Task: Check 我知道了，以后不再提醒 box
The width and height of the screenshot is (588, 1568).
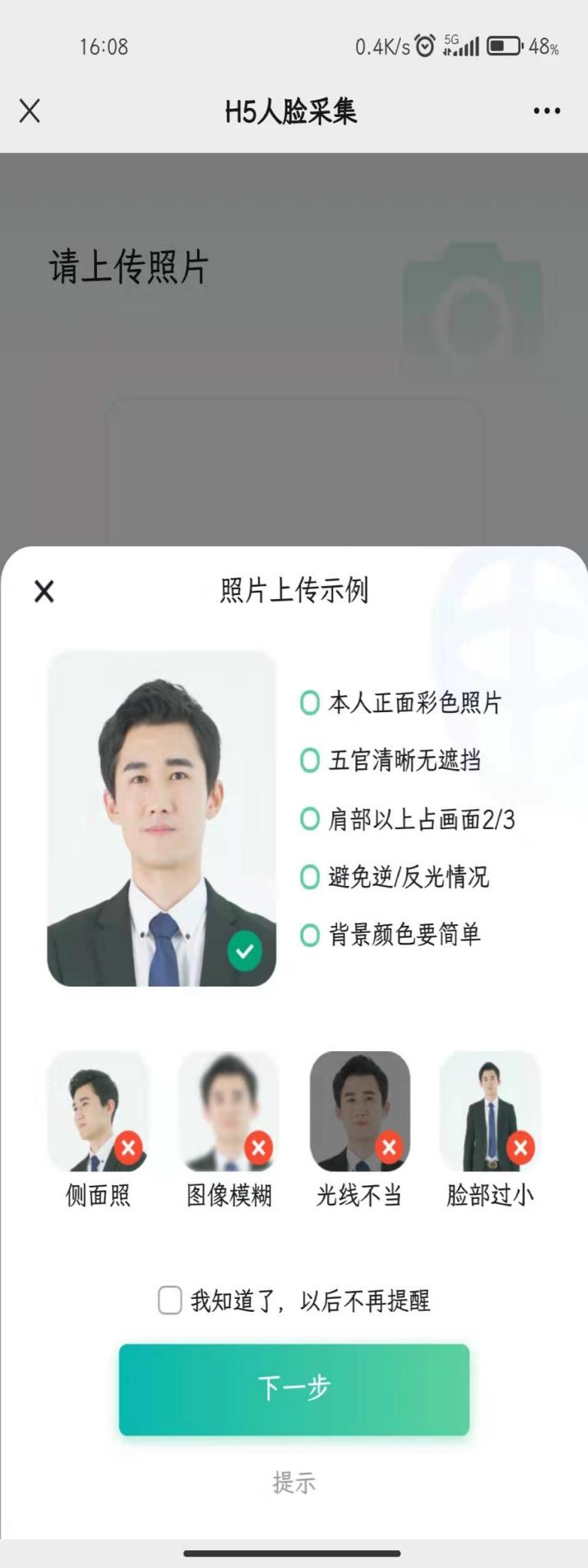Action: 170,1300
